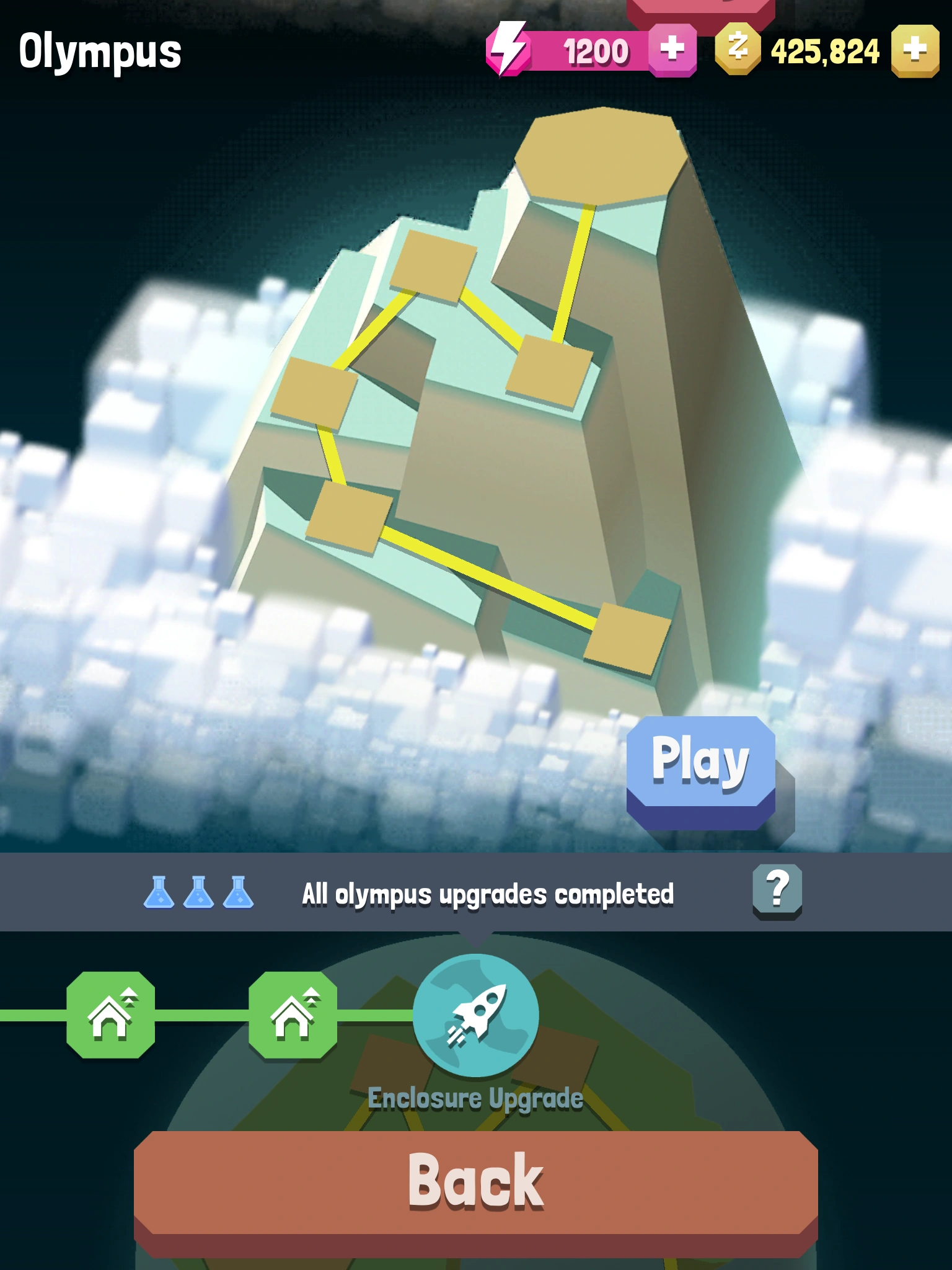Start the Olympus level with Play
This screenshot has width=952, height=1270.
[700, 764]
